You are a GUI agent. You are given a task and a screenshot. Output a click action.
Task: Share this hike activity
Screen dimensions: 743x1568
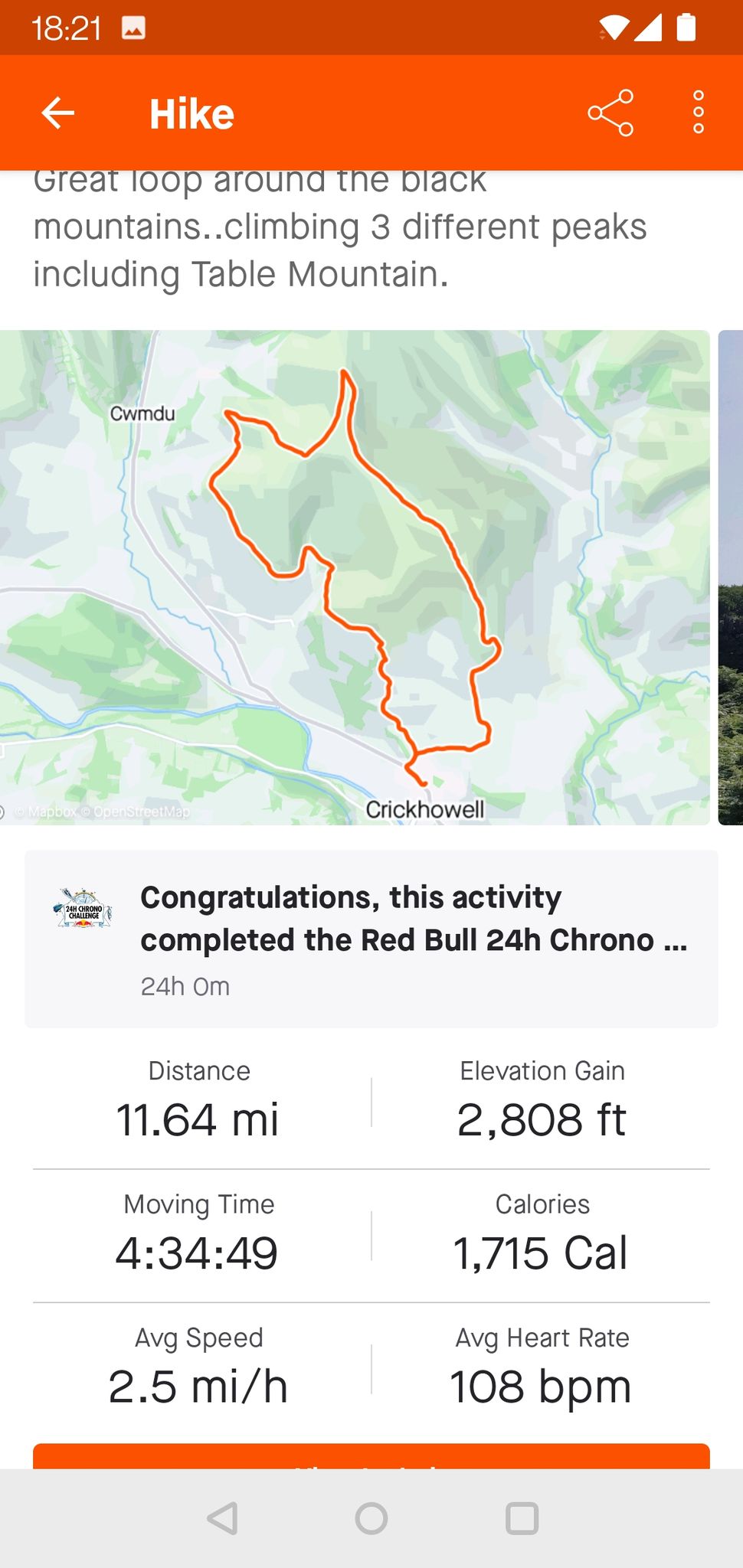tap(610, 113)
